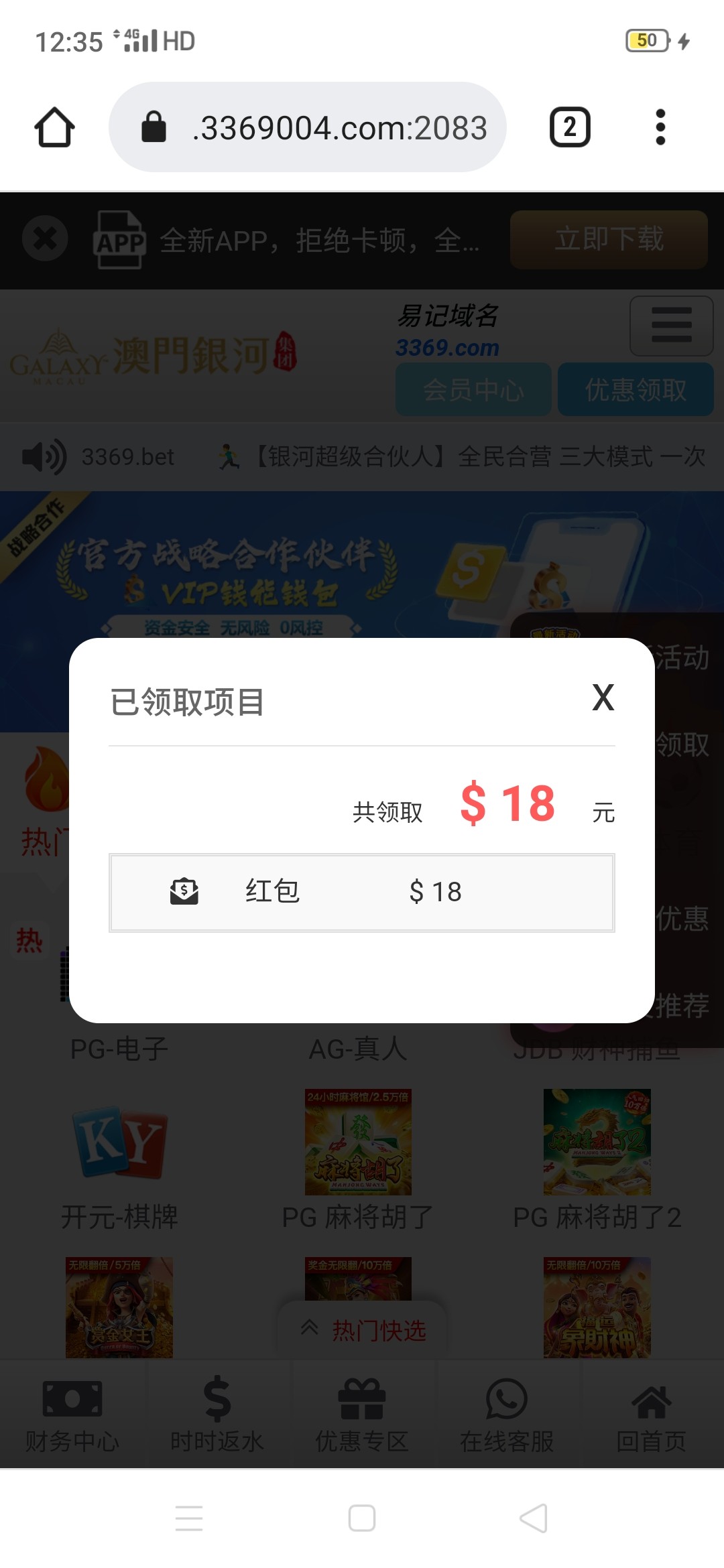Screen dimensions: 724x1568
Task: Open the hamburger menu
Action: pos(671,326)
